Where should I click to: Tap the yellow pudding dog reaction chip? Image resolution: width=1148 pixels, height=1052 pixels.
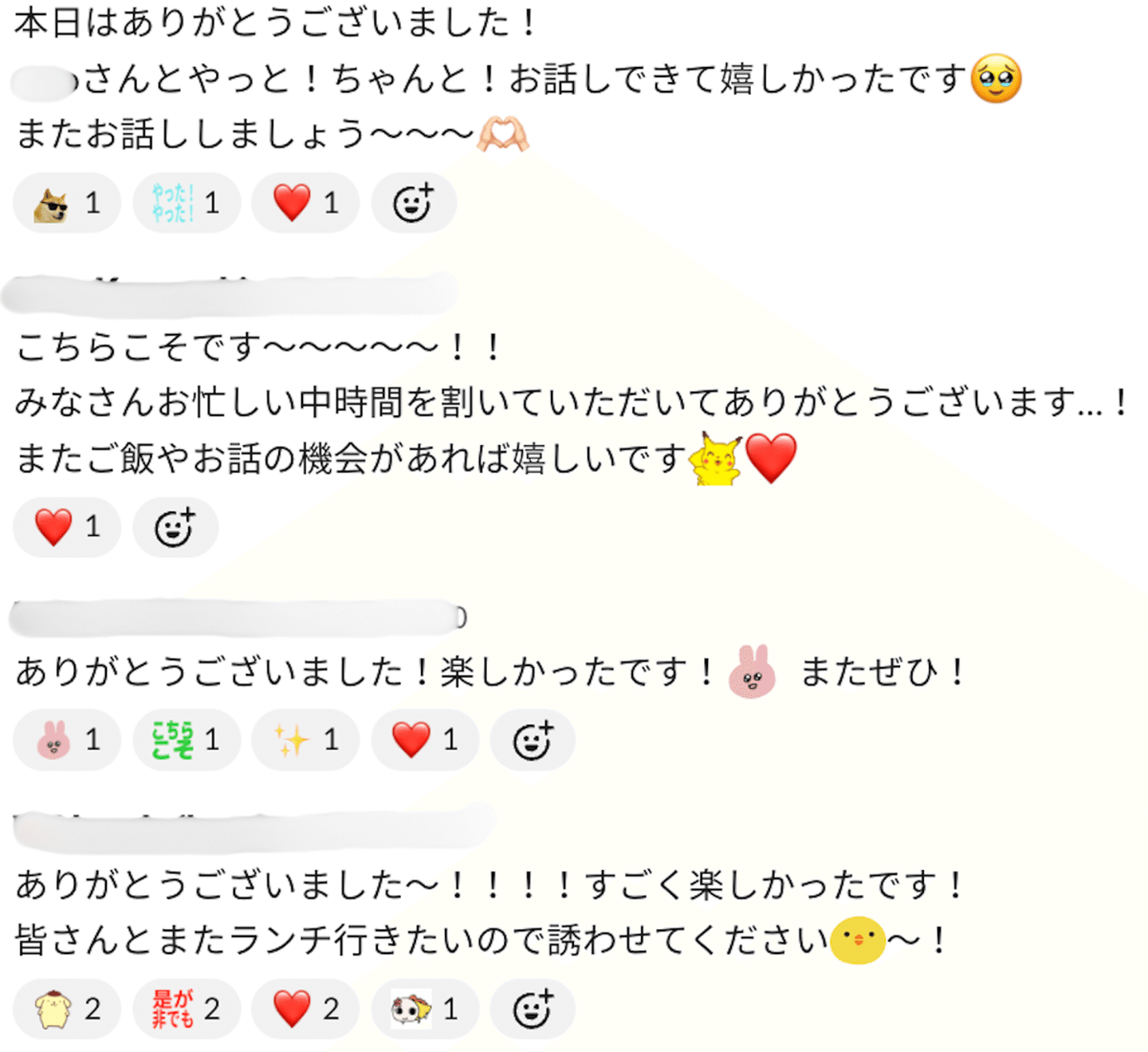pyautogui.click(x=67, y=1009)
